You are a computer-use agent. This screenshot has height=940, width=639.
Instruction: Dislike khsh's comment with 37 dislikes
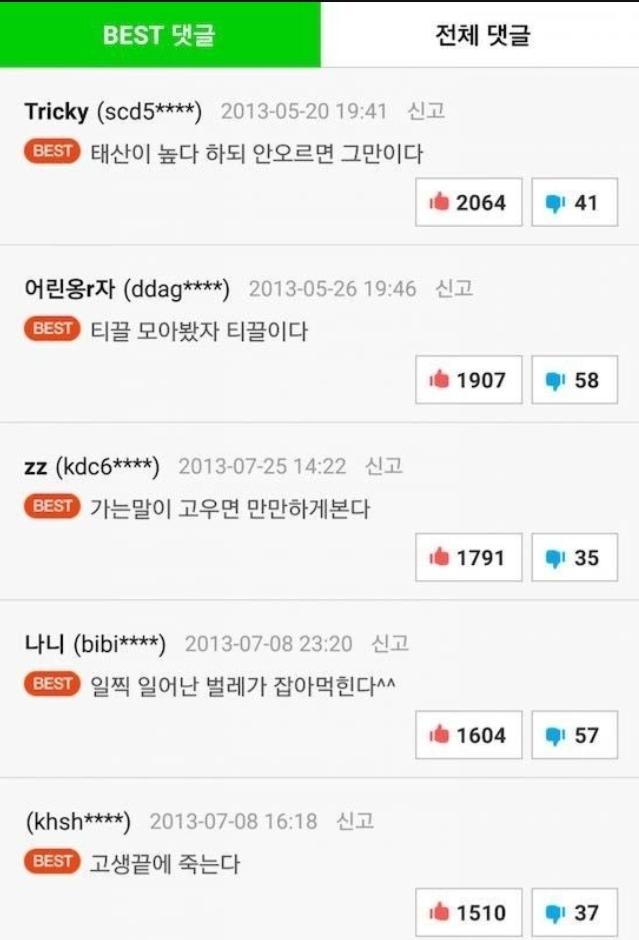click(x=574, y=912)
